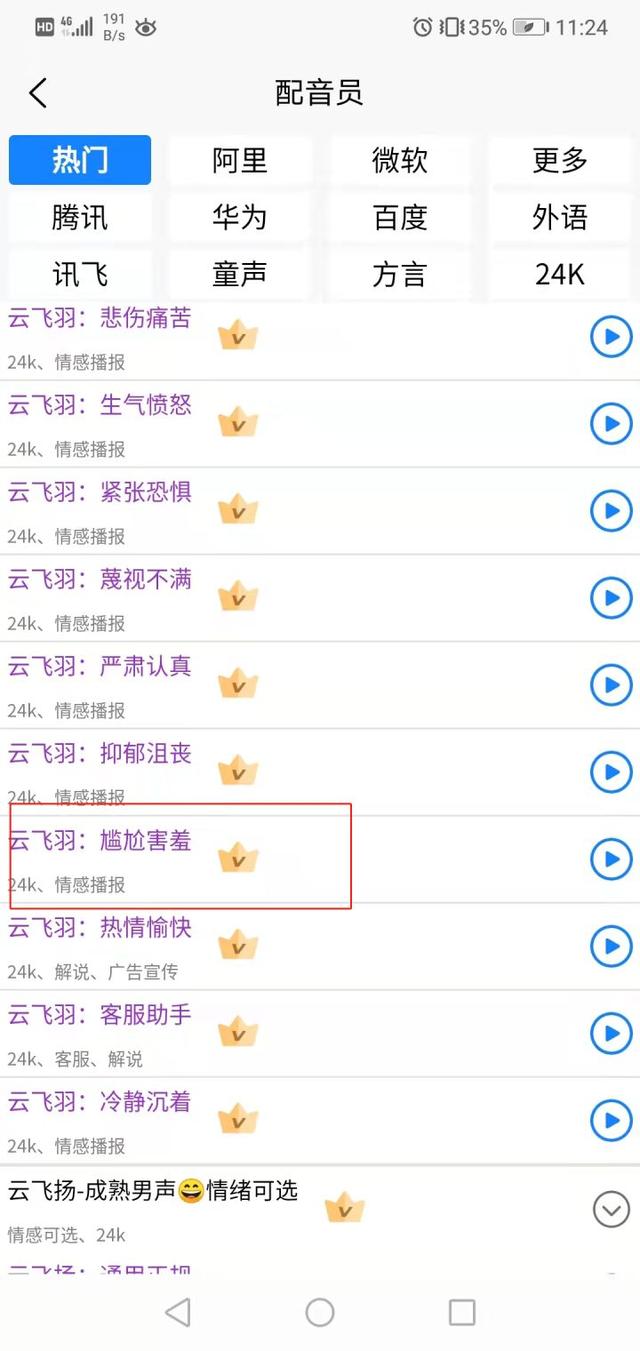Show 童声 voices
640x1351 pixels.
pos(240,274)
